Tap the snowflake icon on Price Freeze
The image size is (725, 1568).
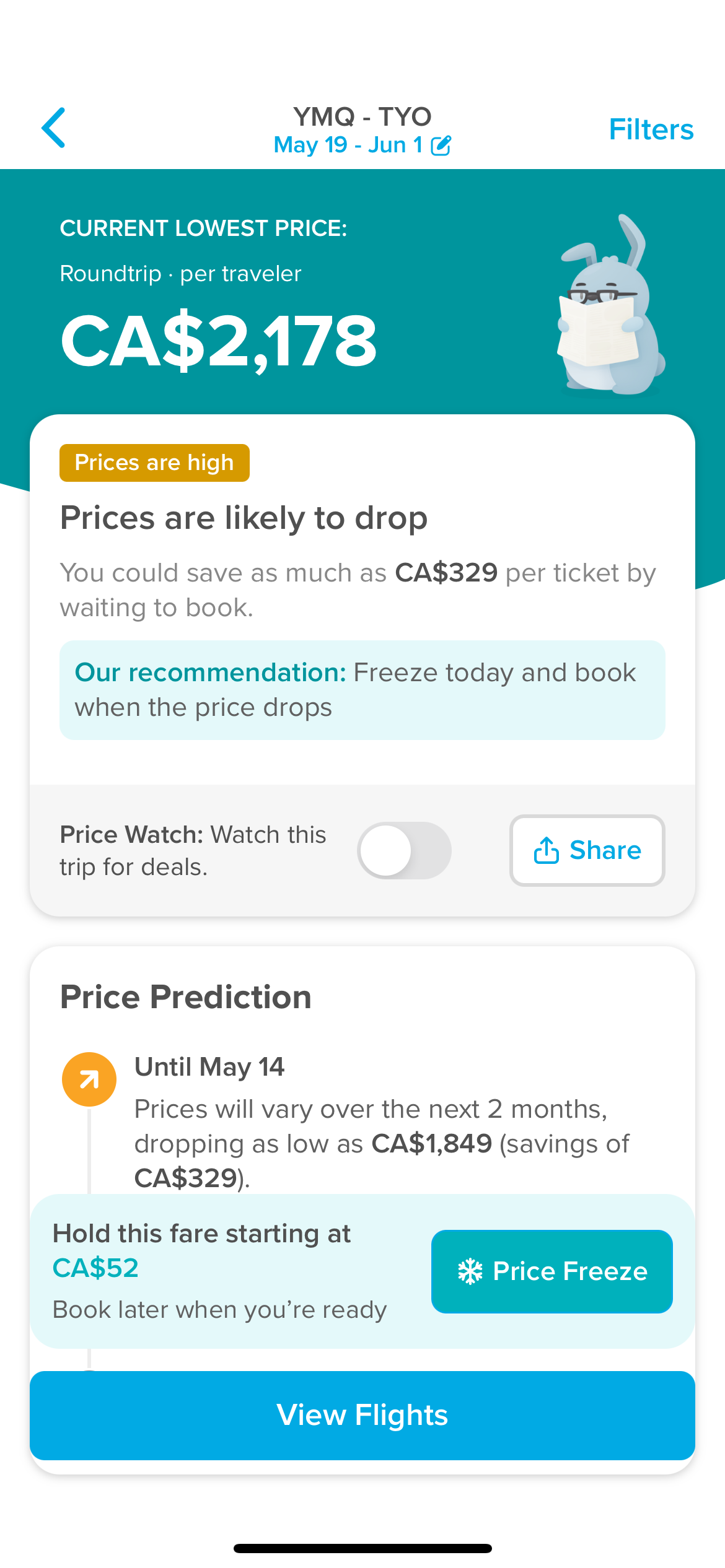(x=472, y=1271)
